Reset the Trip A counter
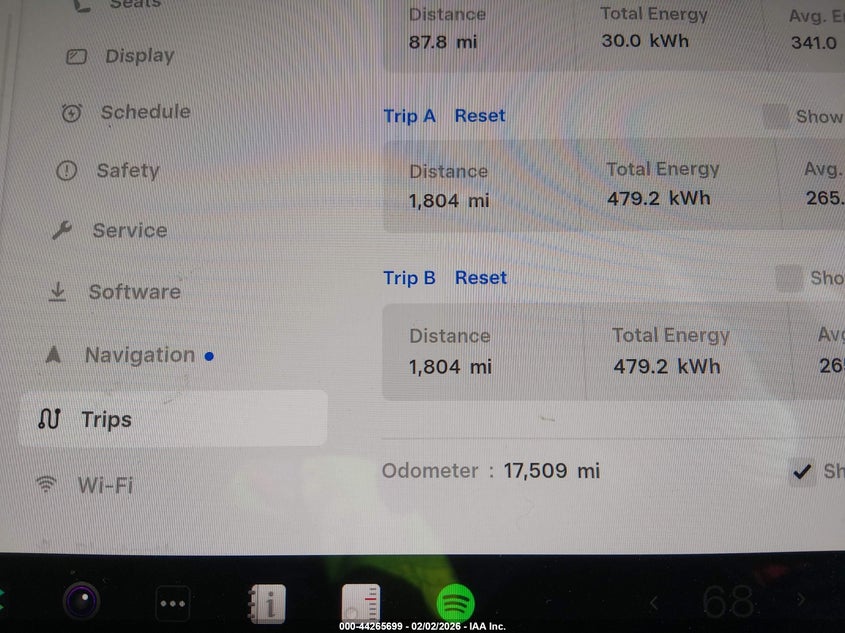The image size is (845, 633). click(480, 116)
